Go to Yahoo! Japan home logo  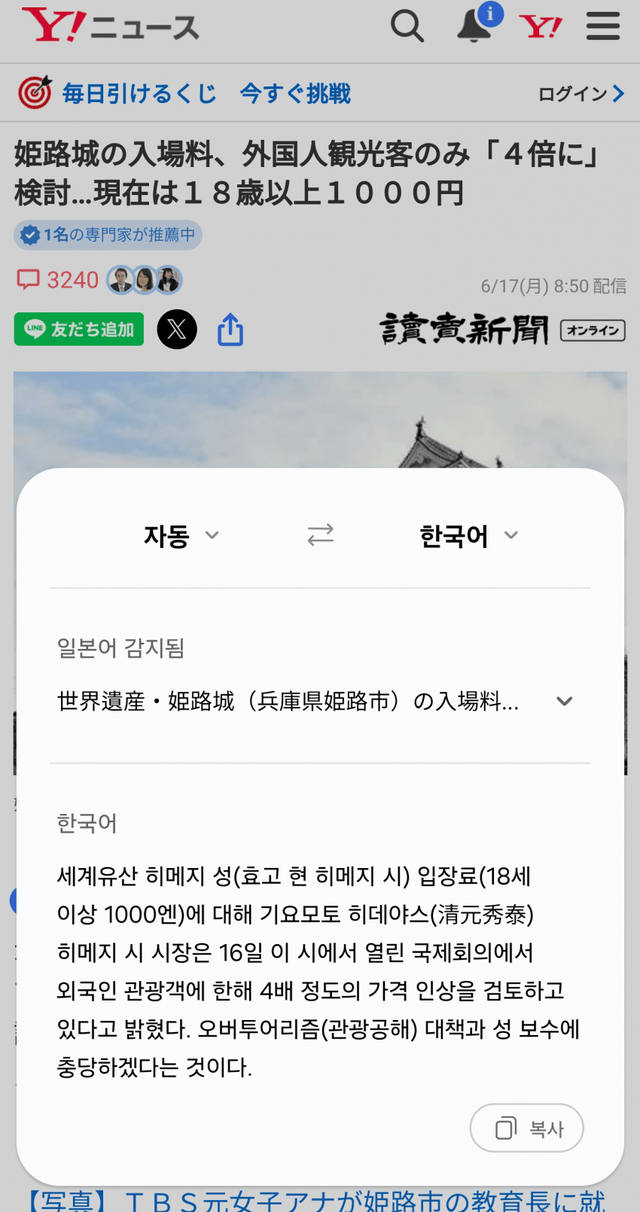(x=541, y=27)
